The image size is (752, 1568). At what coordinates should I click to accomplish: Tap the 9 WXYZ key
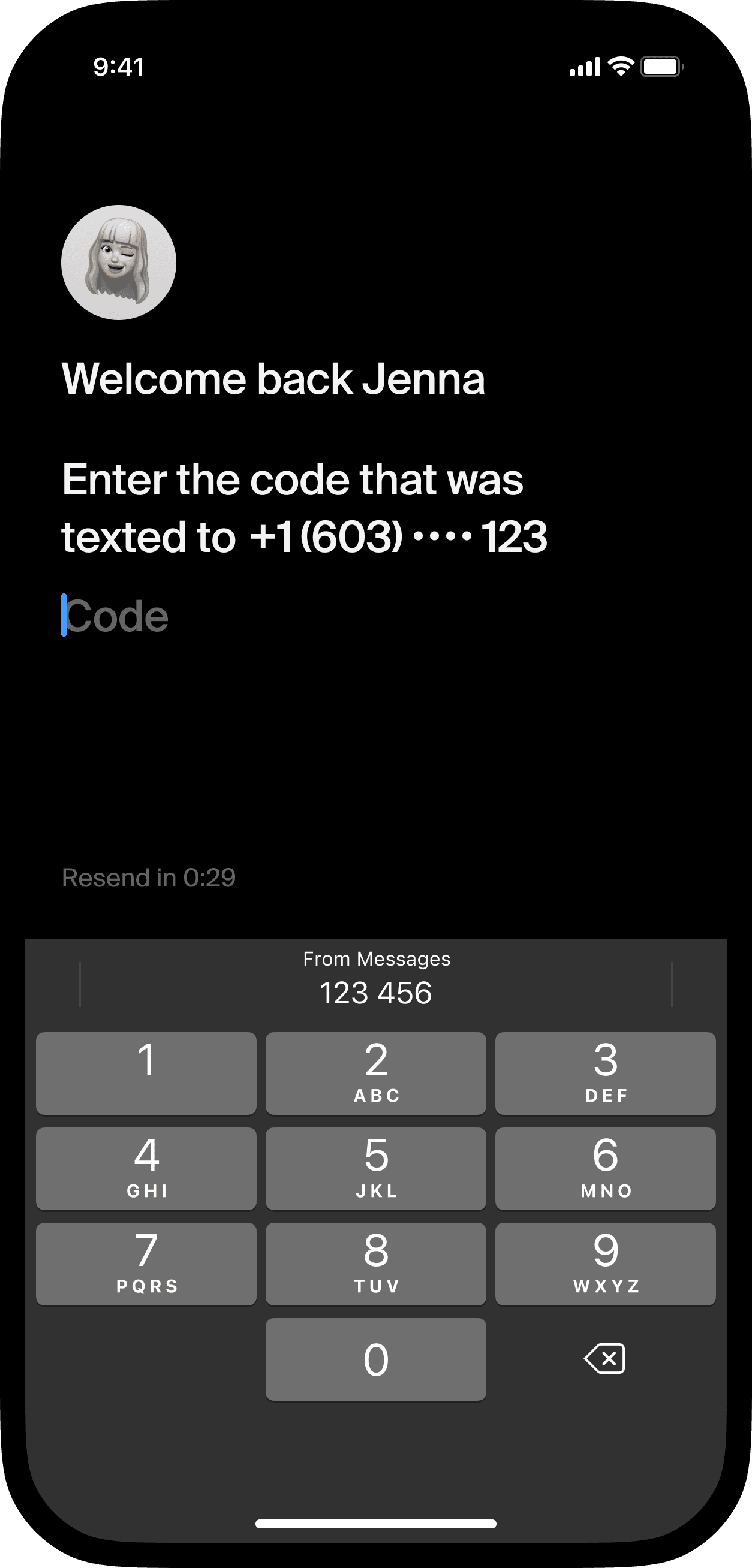pos(605,1264)
